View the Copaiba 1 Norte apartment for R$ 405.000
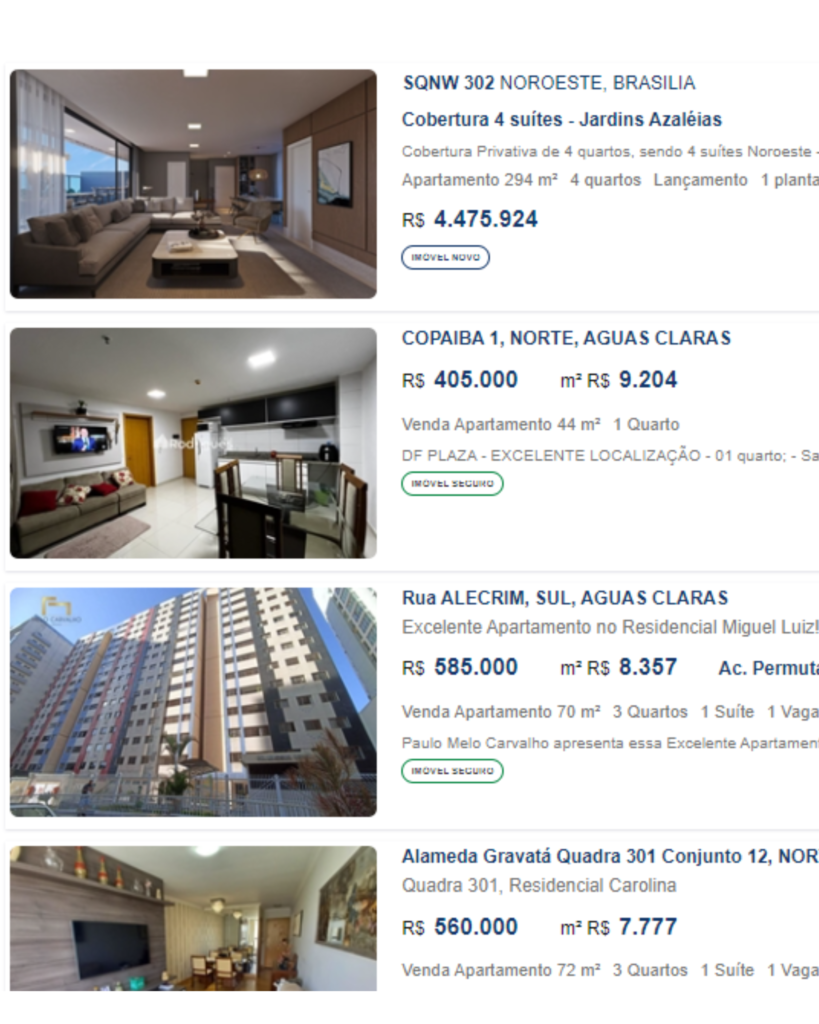 click(x=566, y=339)
